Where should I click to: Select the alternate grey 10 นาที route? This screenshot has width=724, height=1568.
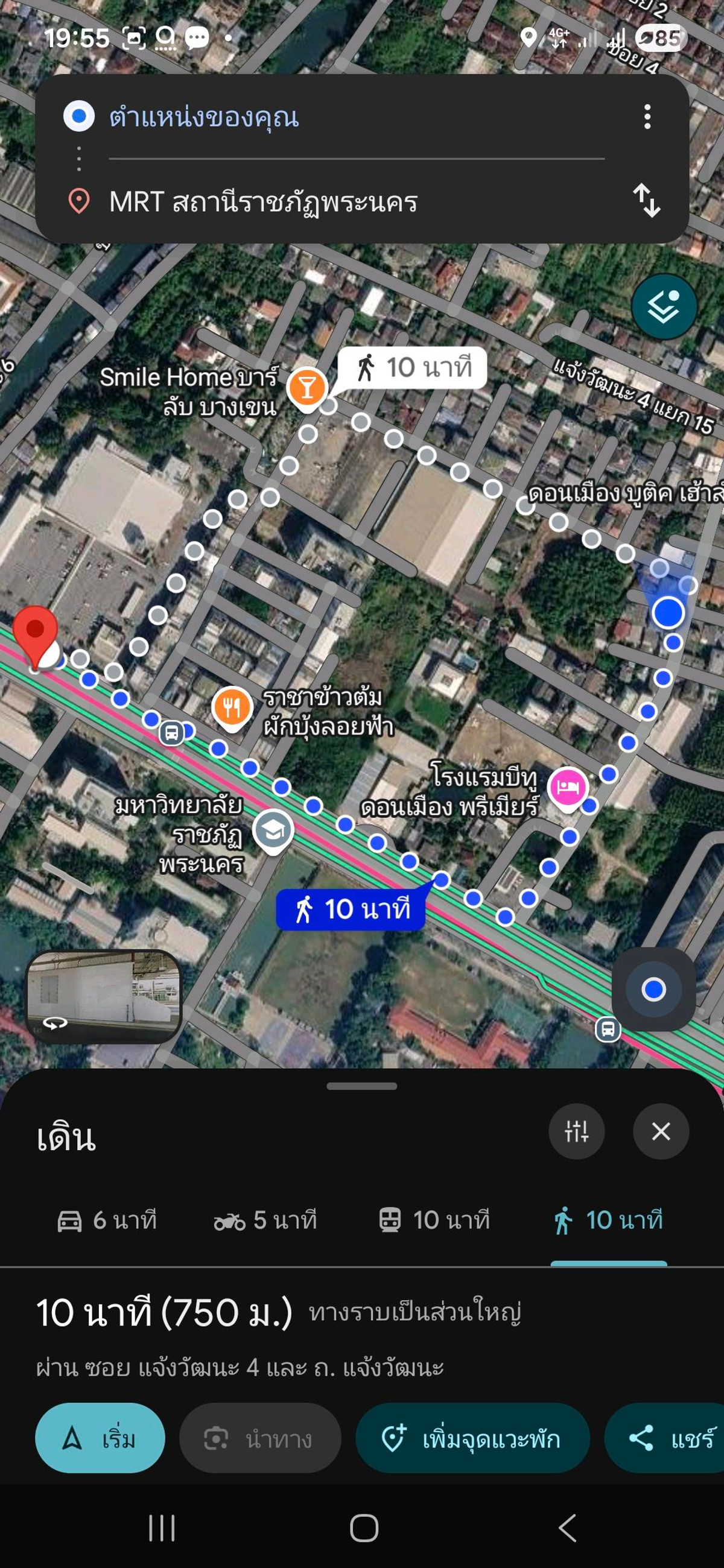click(412, 368)
